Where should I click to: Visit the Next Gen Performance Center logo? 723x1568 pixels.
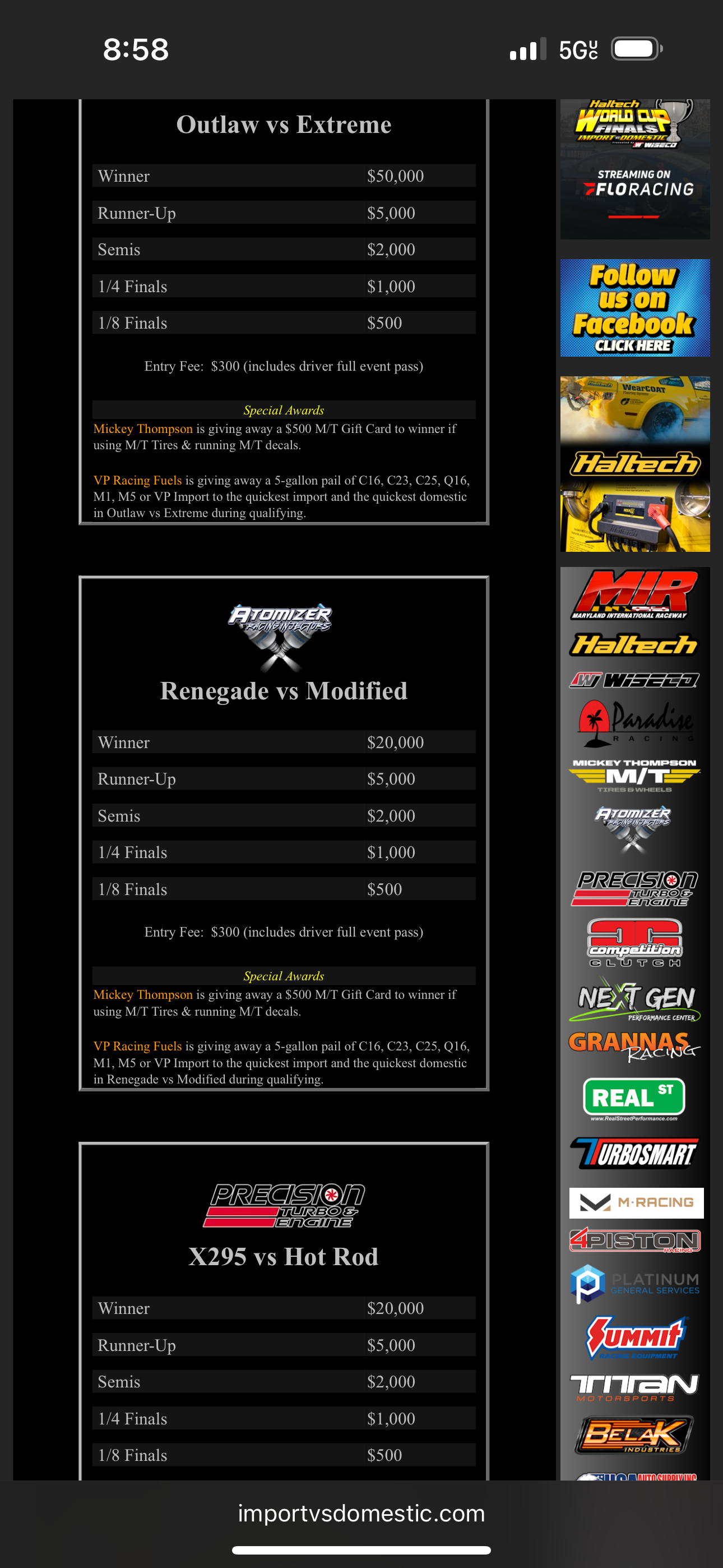(634, 999)
